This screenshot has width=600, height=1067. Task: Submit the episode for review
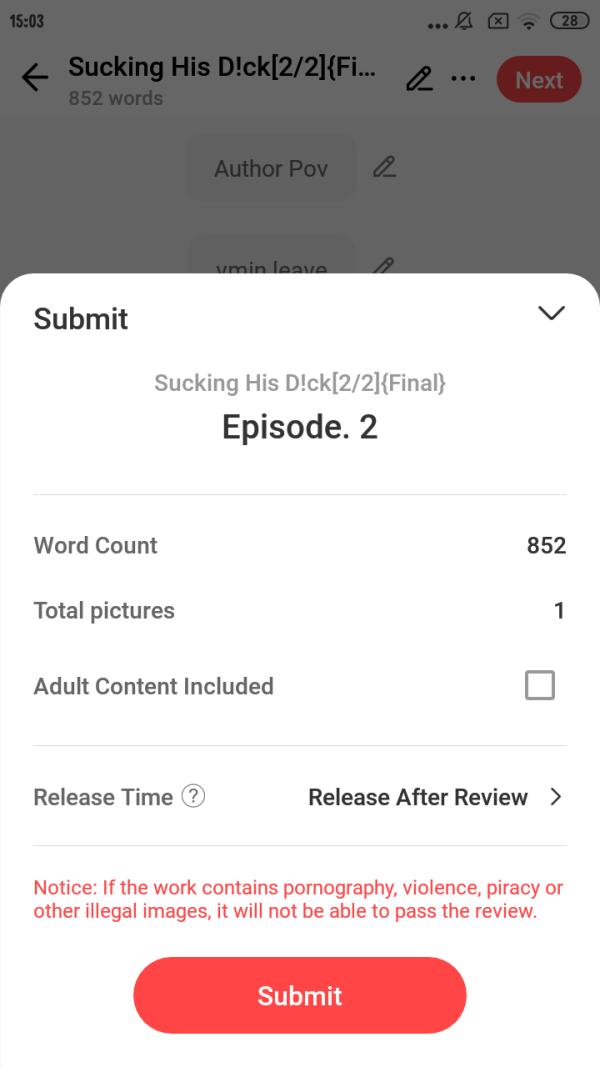point(300,995)
